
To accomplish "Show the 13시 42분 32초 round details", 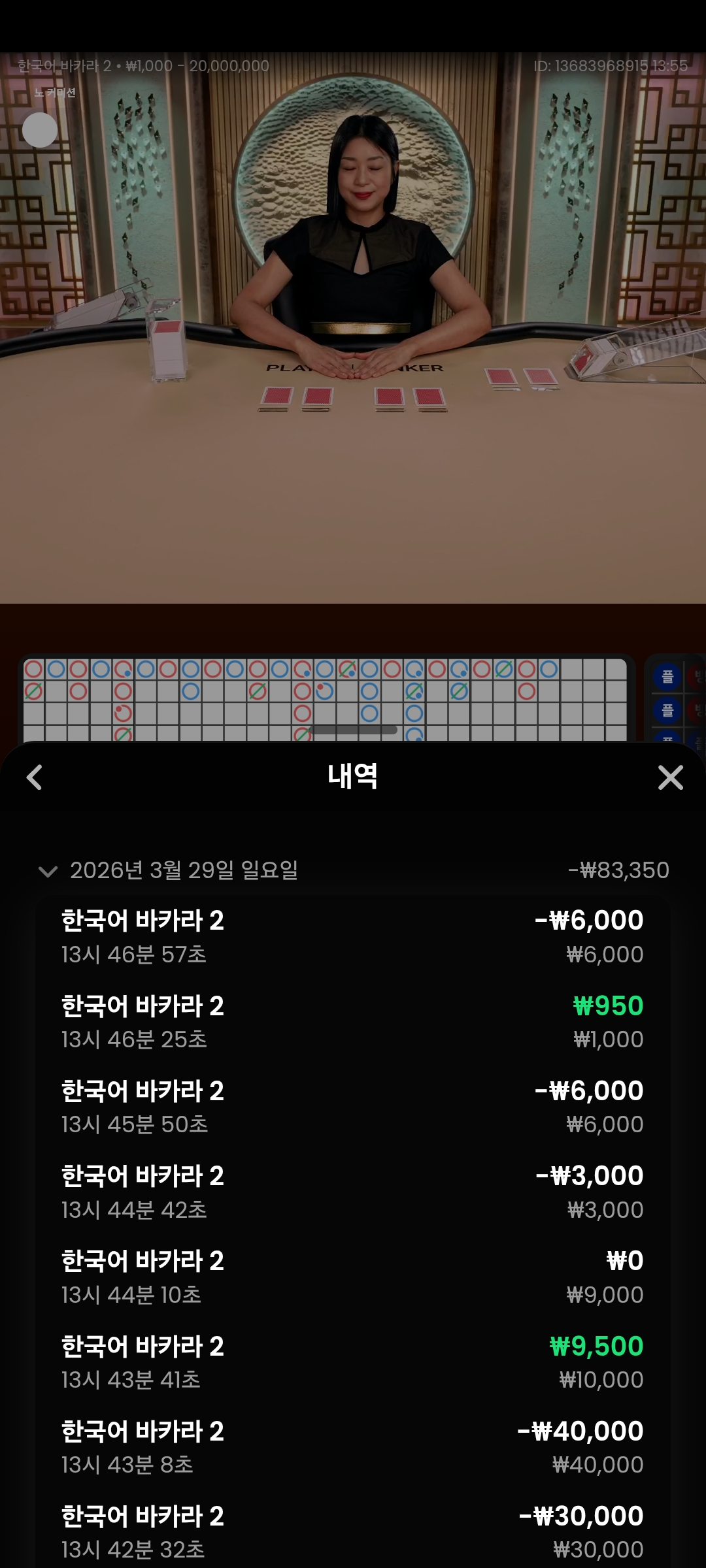I will click(353, 1532).
